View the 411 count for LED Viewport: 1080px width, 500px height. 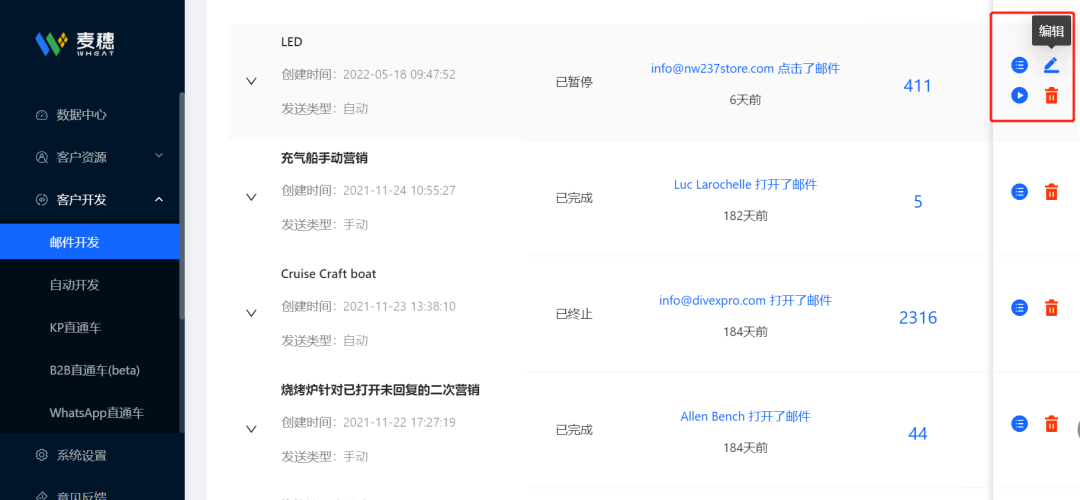(x=917, y=86)
